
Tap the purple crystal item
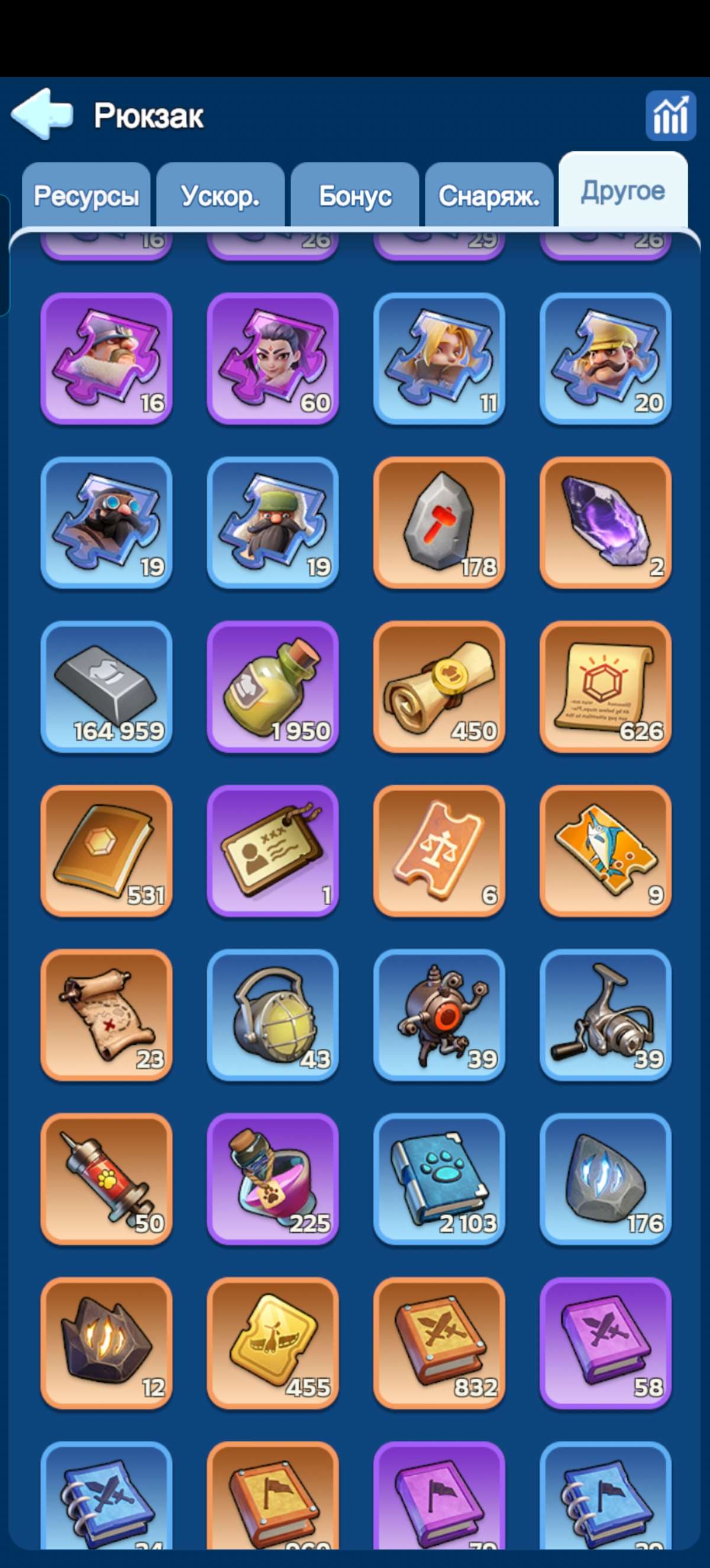pos(605,522)
